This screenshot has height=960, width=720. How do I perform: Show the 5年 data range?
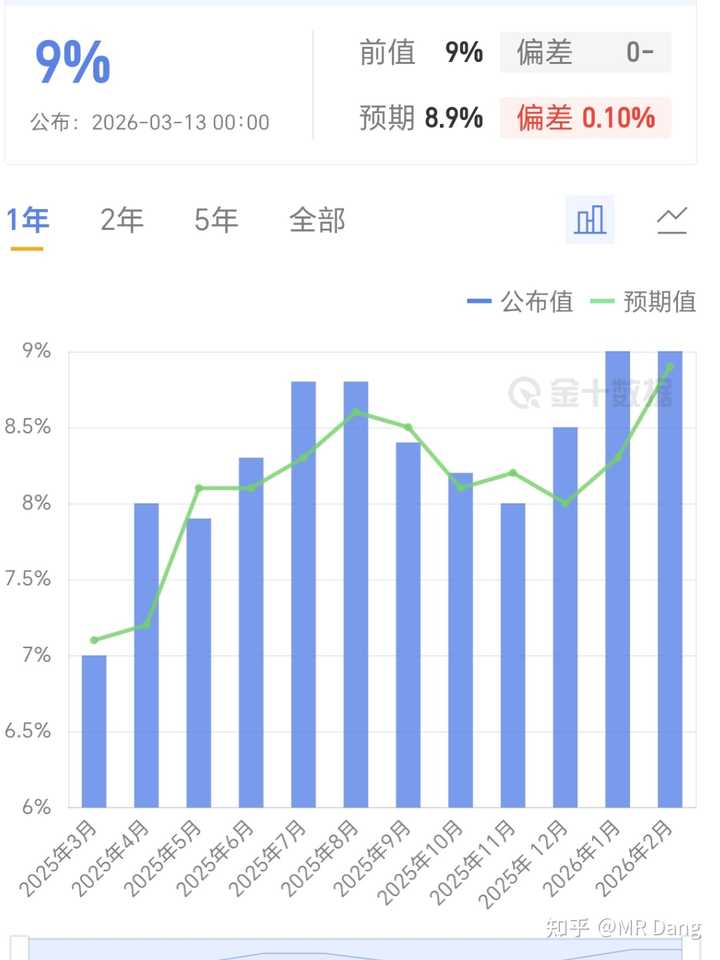pos(216,220)
